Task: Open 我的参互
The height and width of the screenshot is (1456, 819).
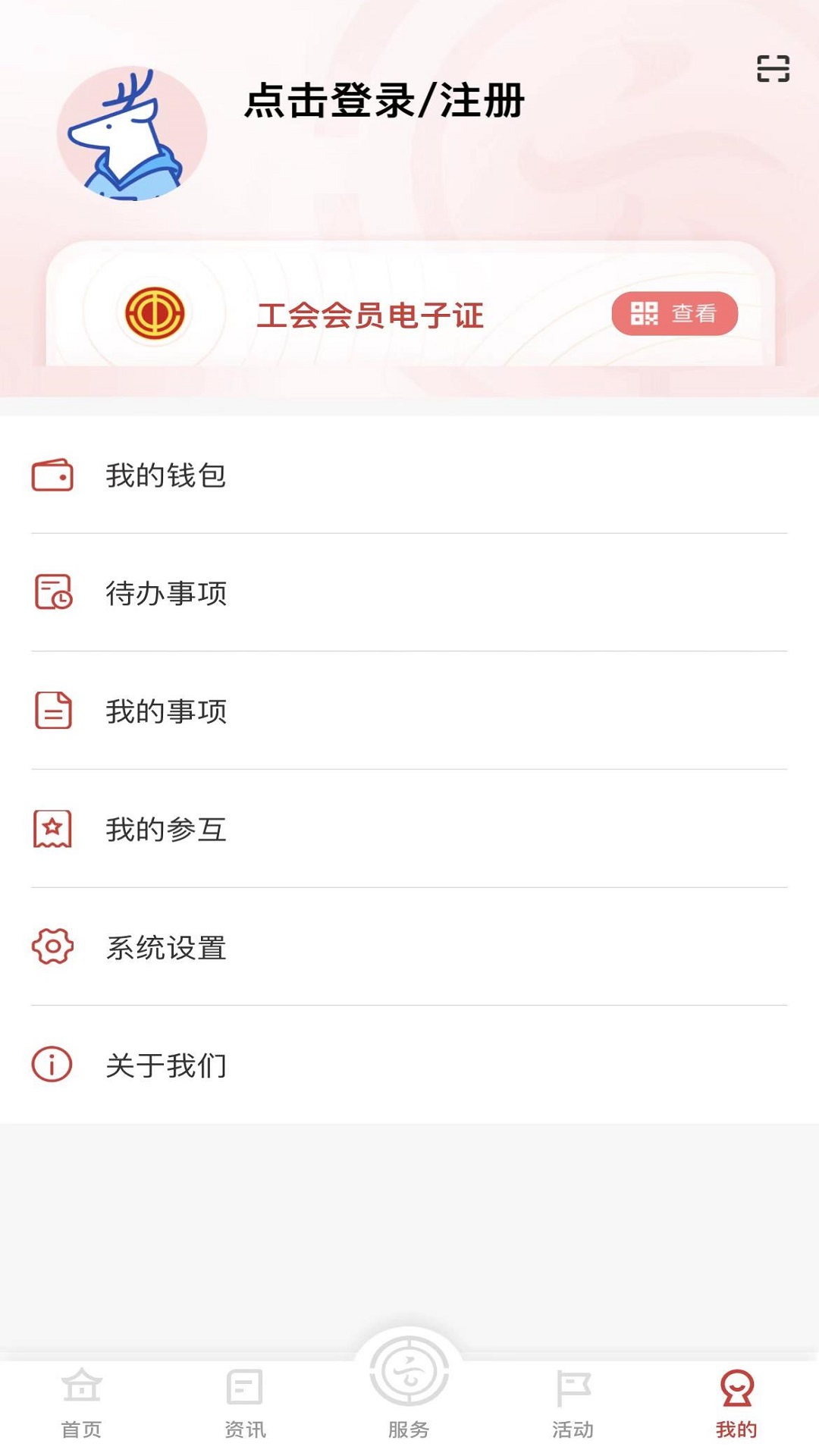Action: pyautogui.click(x=165, y=830)
